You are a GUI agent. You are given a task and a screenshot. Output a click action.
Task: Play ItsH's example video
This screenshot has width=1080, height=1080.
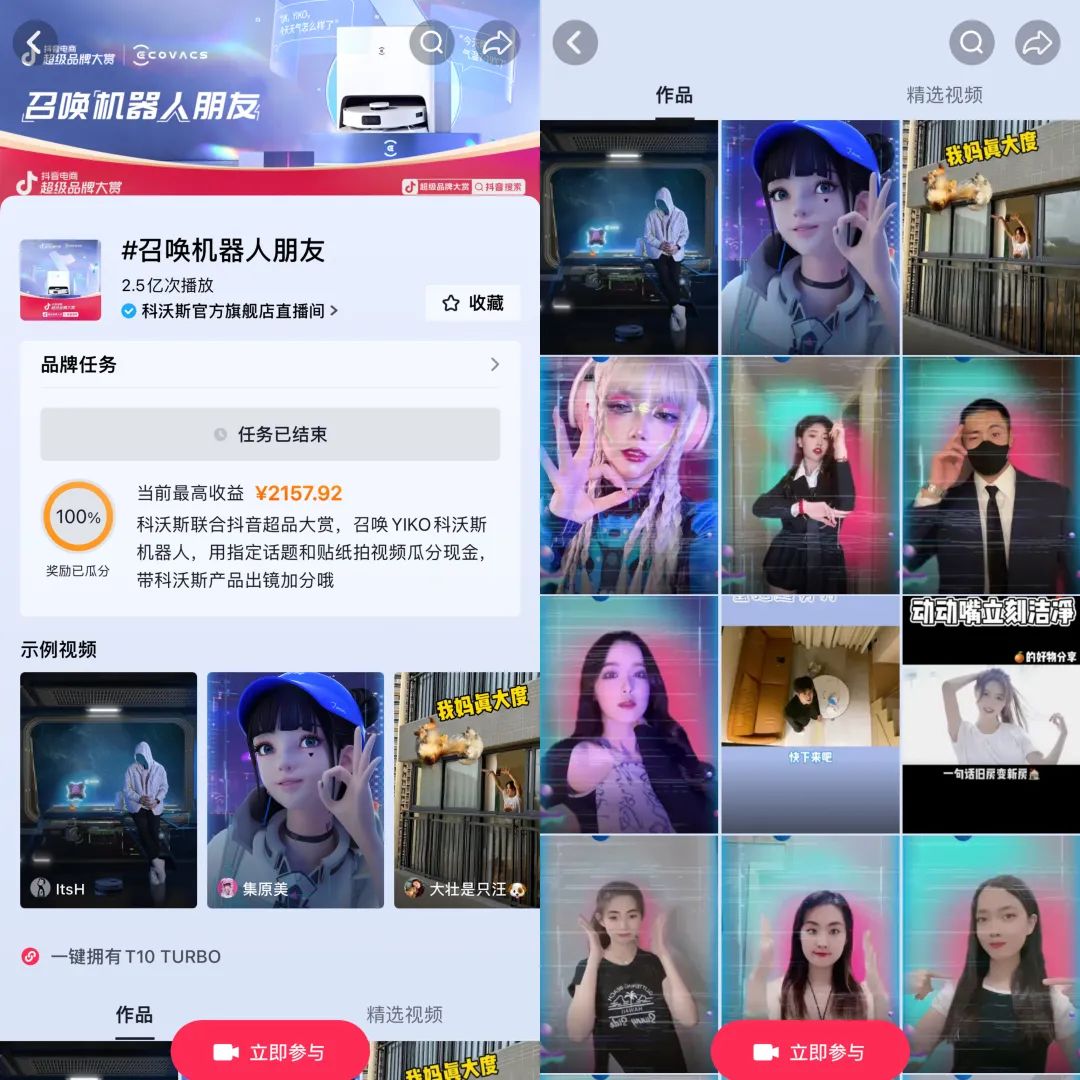[x=108, y=789]
